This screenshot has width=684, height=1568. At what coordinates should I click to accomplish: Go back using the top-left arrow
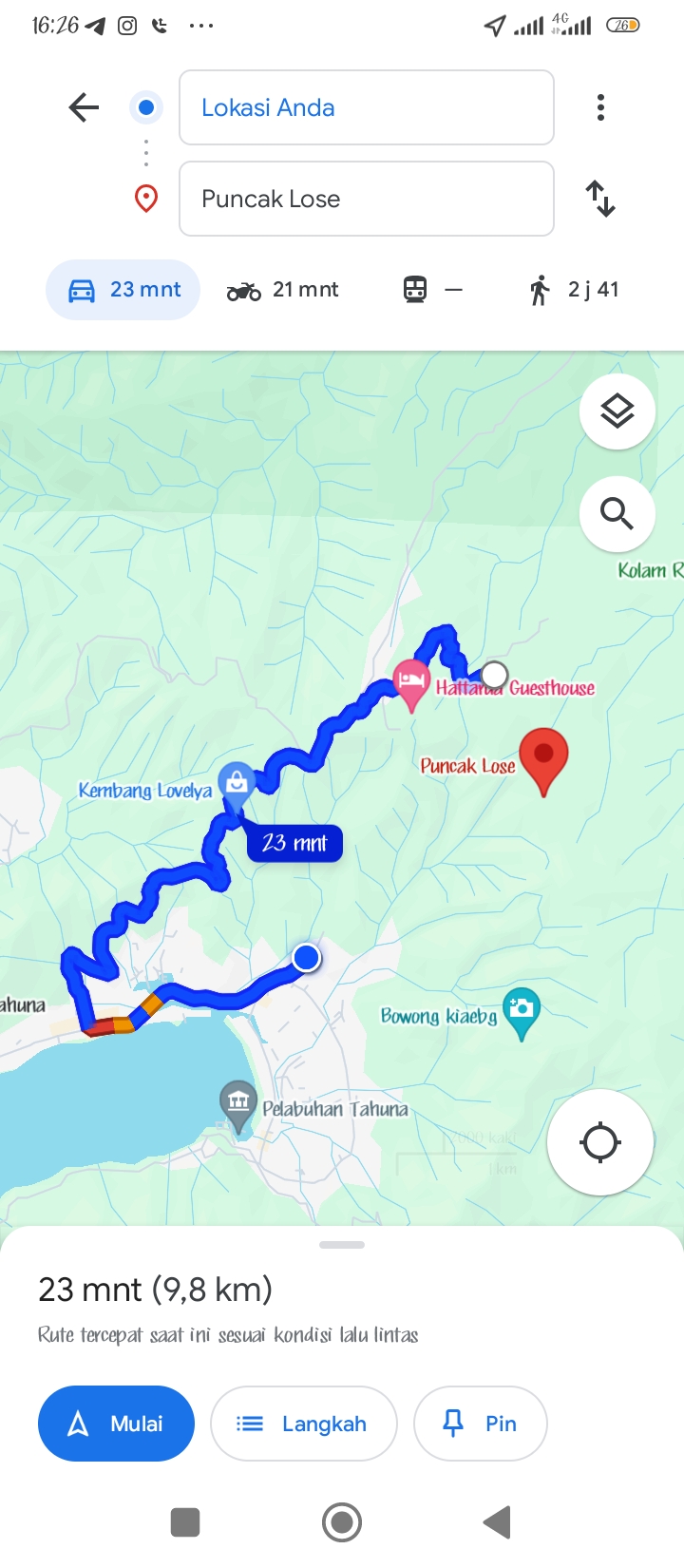pos(84,107)
